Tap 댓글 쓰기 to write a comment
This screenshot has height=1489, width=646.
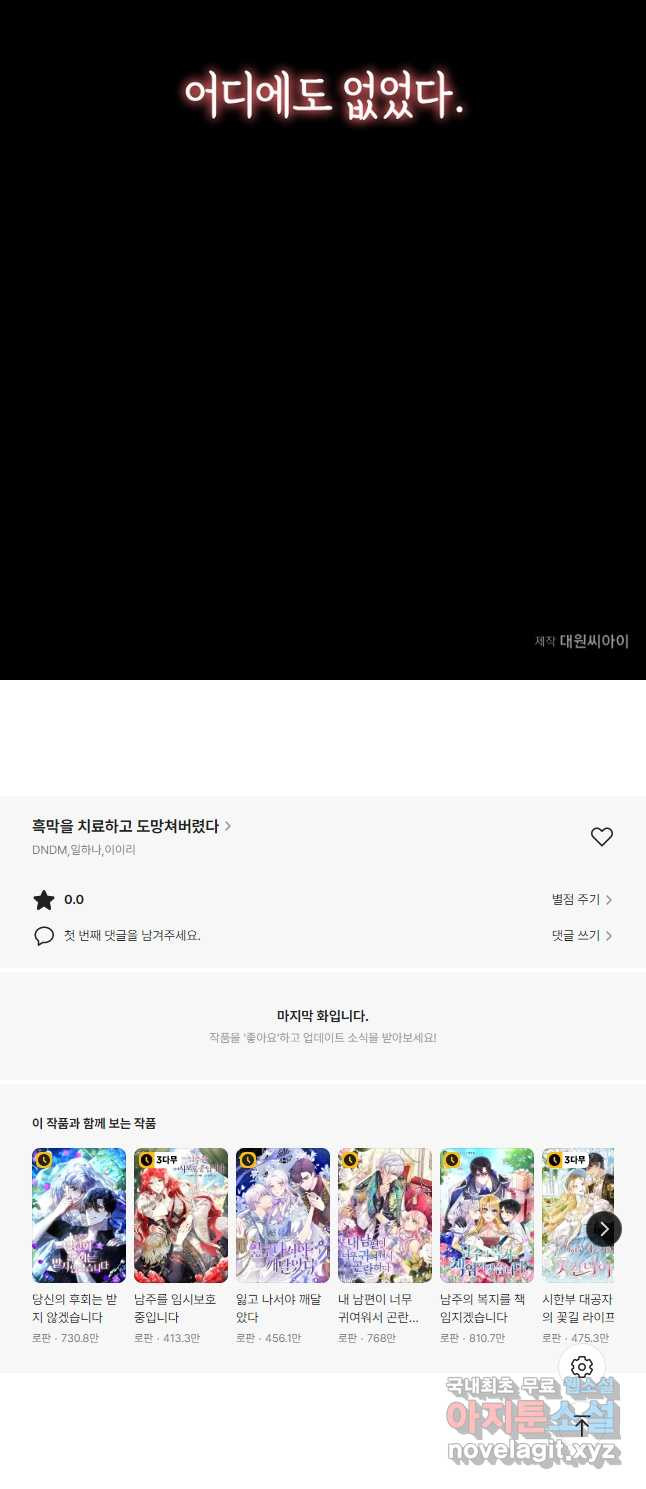tap(581, 935)
